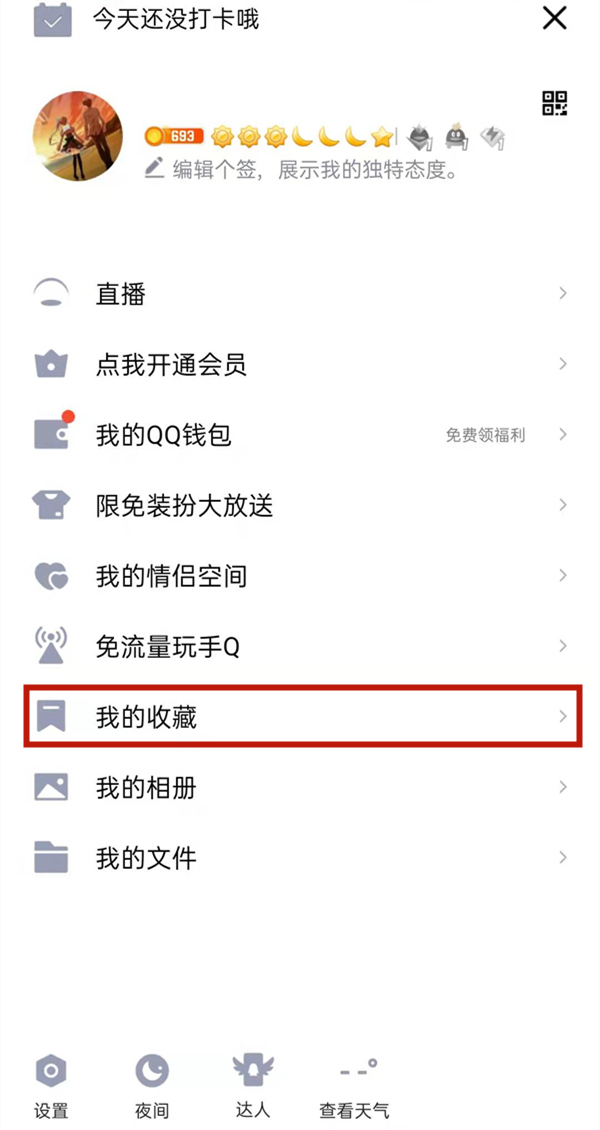Open 限免装扮大放送
Image resolution: width=600 pixels, height=1130 pixels.
[300, 506]
